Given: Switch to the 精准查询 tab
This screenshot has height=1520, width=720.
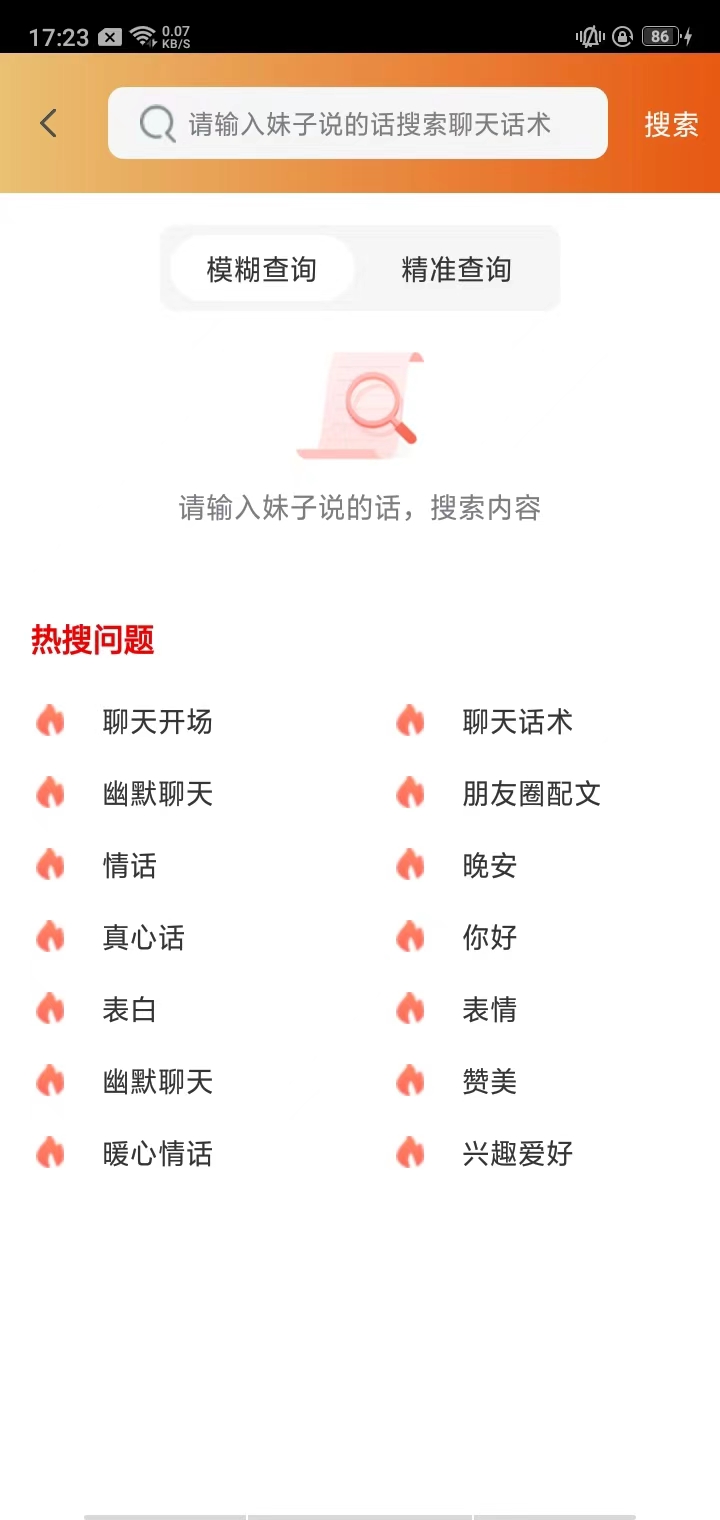Looking at the screenshot, I should (x=456, y=269).
